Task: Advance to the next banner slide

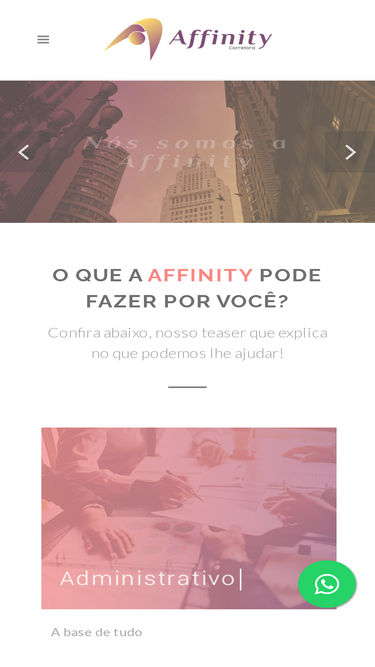Action: [350, 152]
